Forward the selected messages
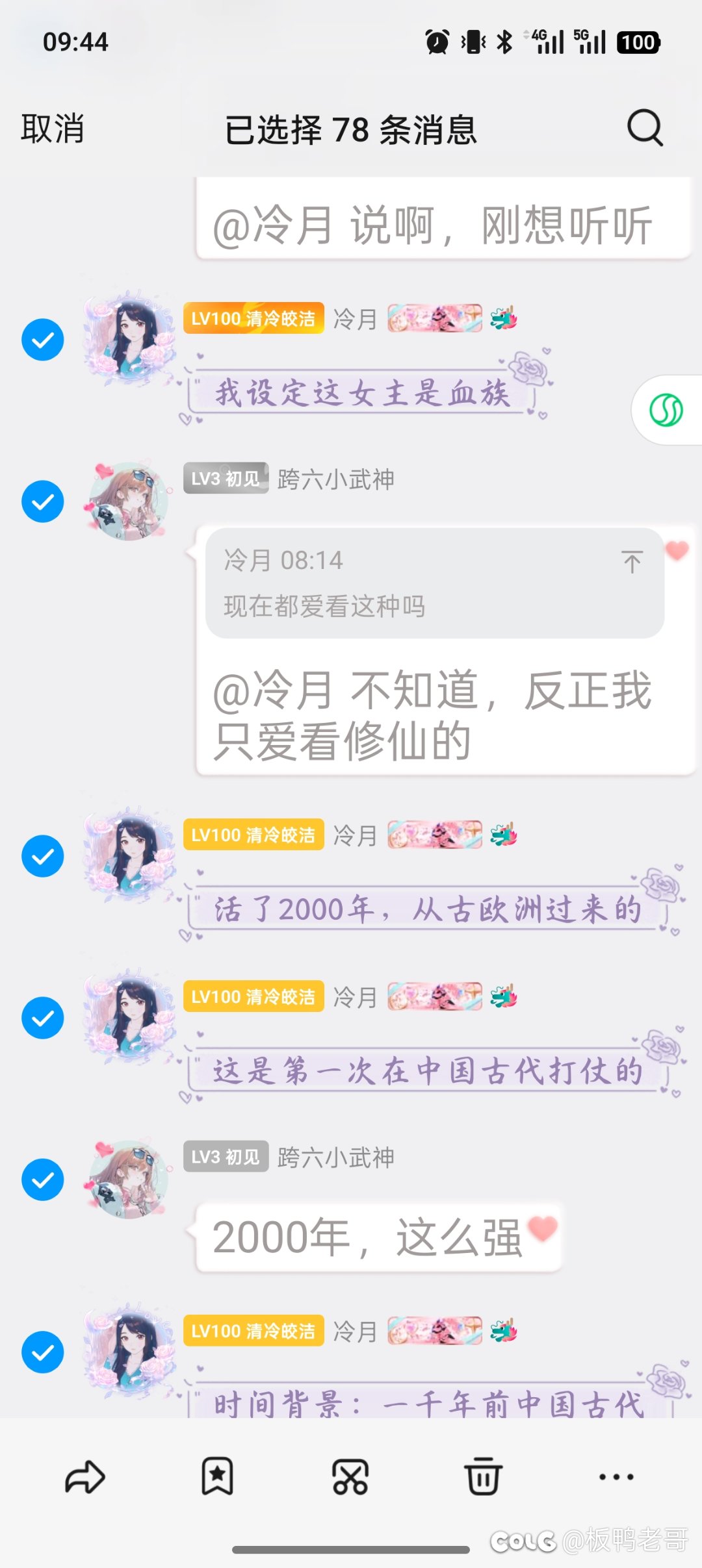 point(85,1478)
